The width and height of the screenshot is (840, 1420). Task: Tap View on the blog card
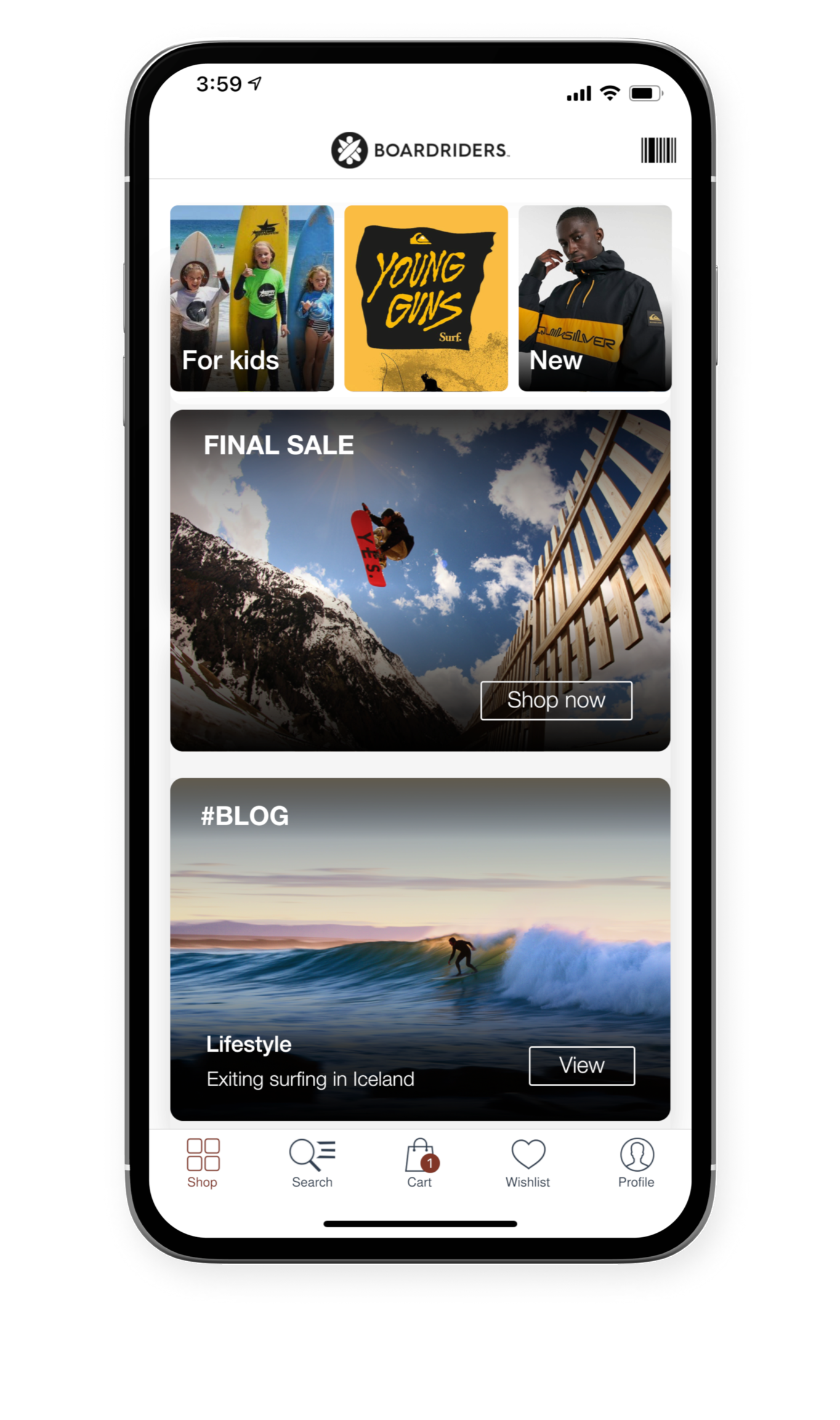[581, 1065]
